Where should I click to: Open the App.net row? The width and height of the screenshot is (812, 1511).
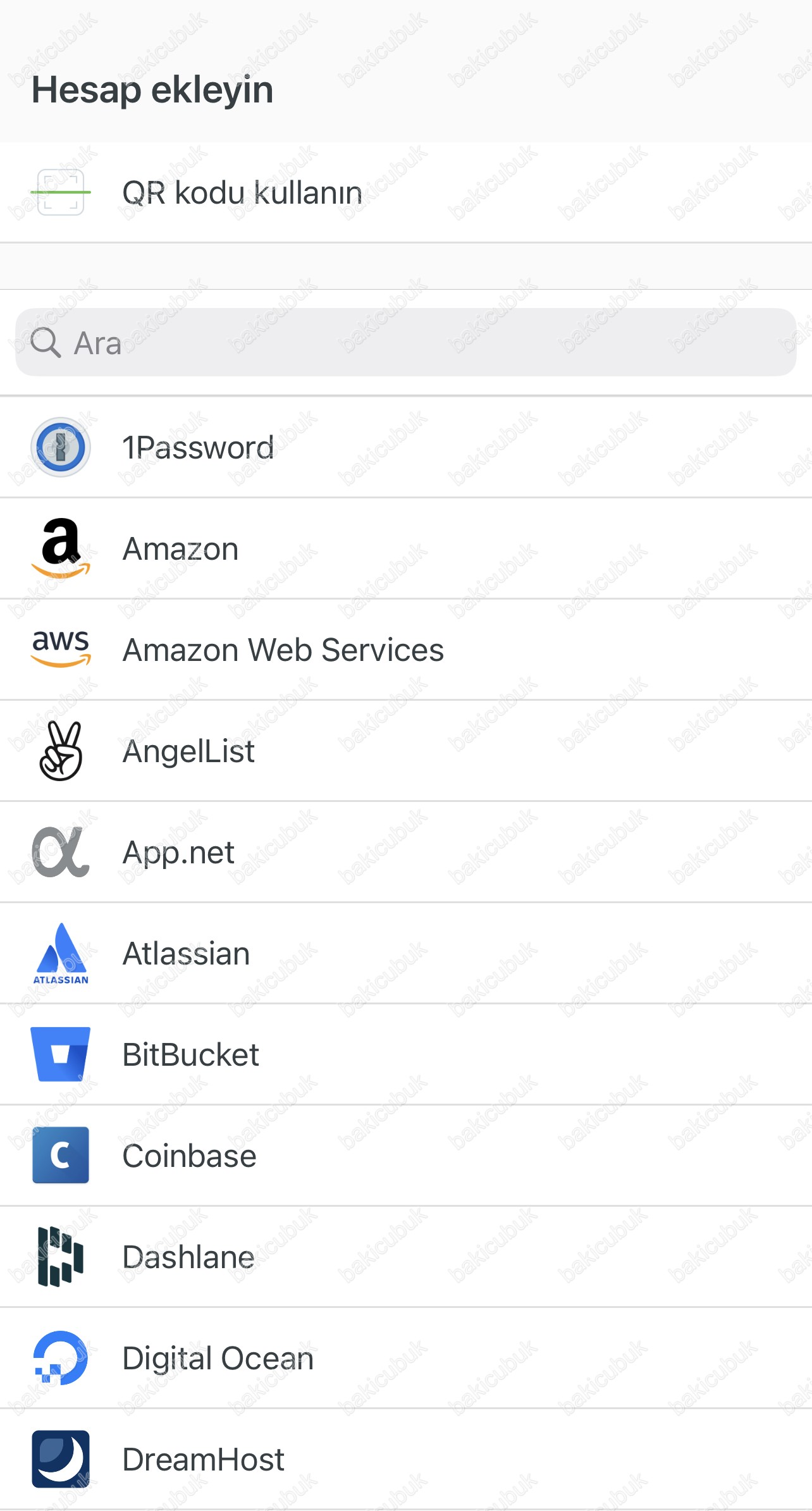(x=406, y=852)
